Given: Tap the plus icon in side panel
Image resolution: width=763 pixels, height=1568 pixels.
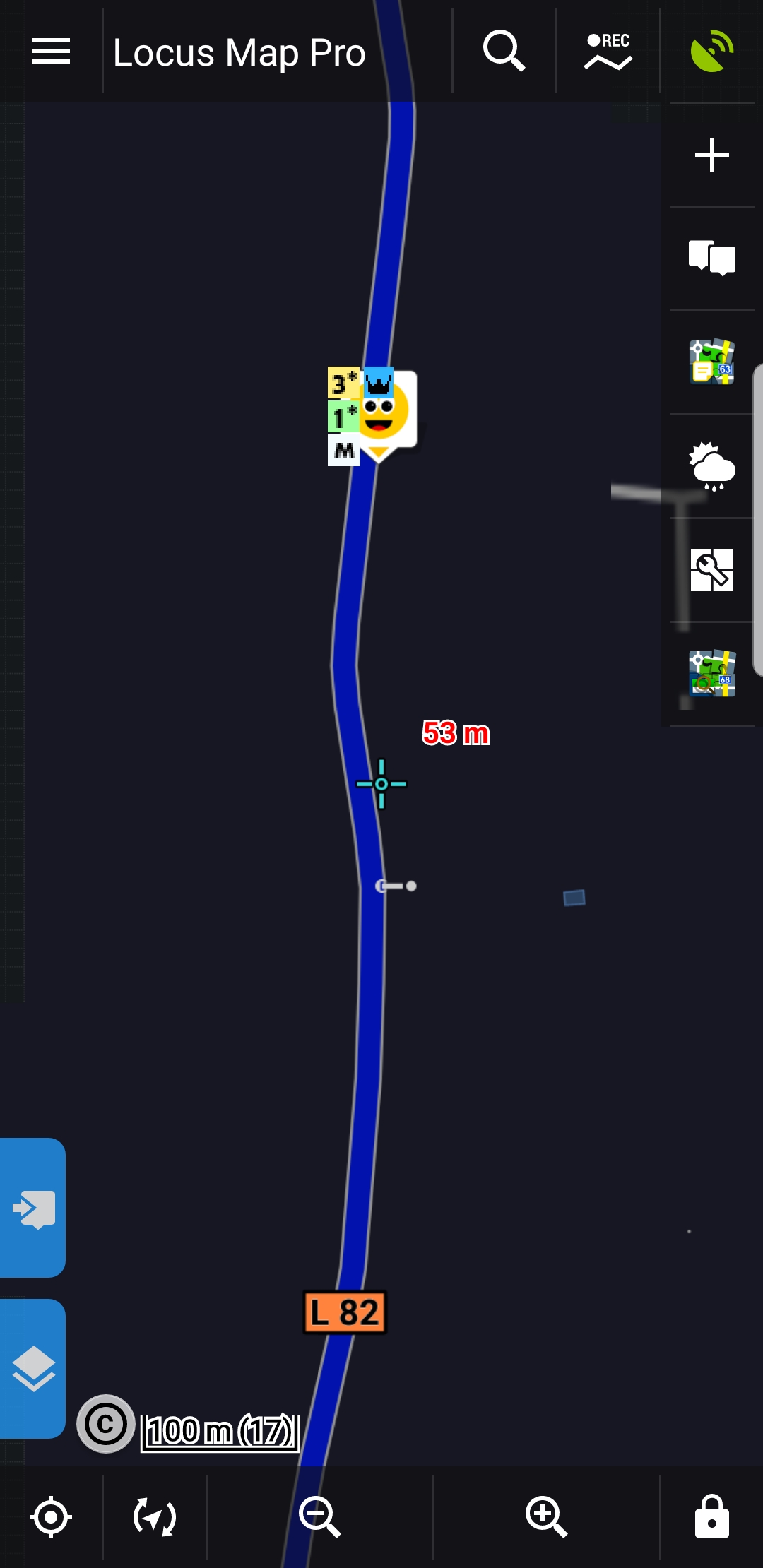Looking at the screenshot, I should click(712, 155).
